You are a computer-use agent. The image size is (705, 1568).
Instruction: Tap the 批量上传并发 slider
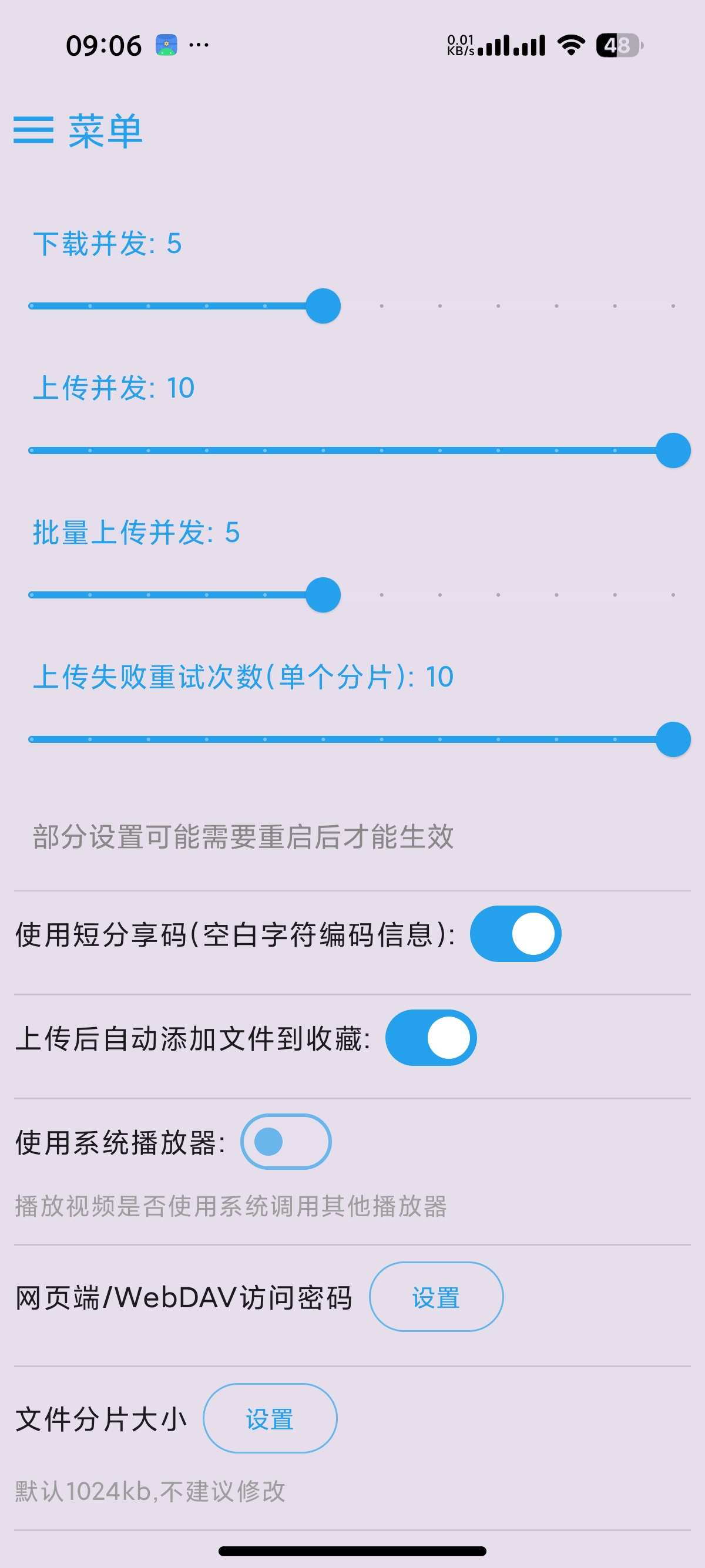[x=352, y=595]
